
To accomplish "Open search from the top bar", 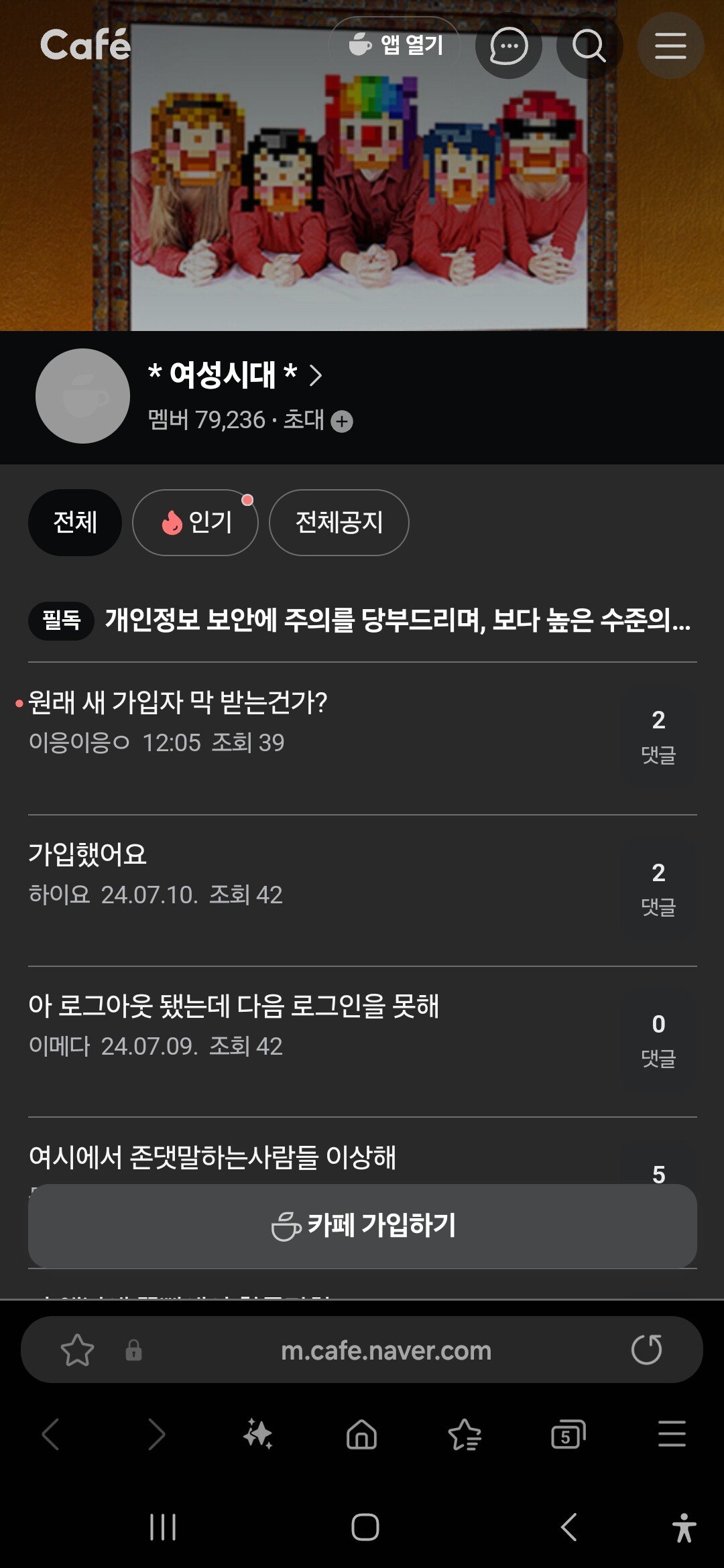I will (588, 45).
